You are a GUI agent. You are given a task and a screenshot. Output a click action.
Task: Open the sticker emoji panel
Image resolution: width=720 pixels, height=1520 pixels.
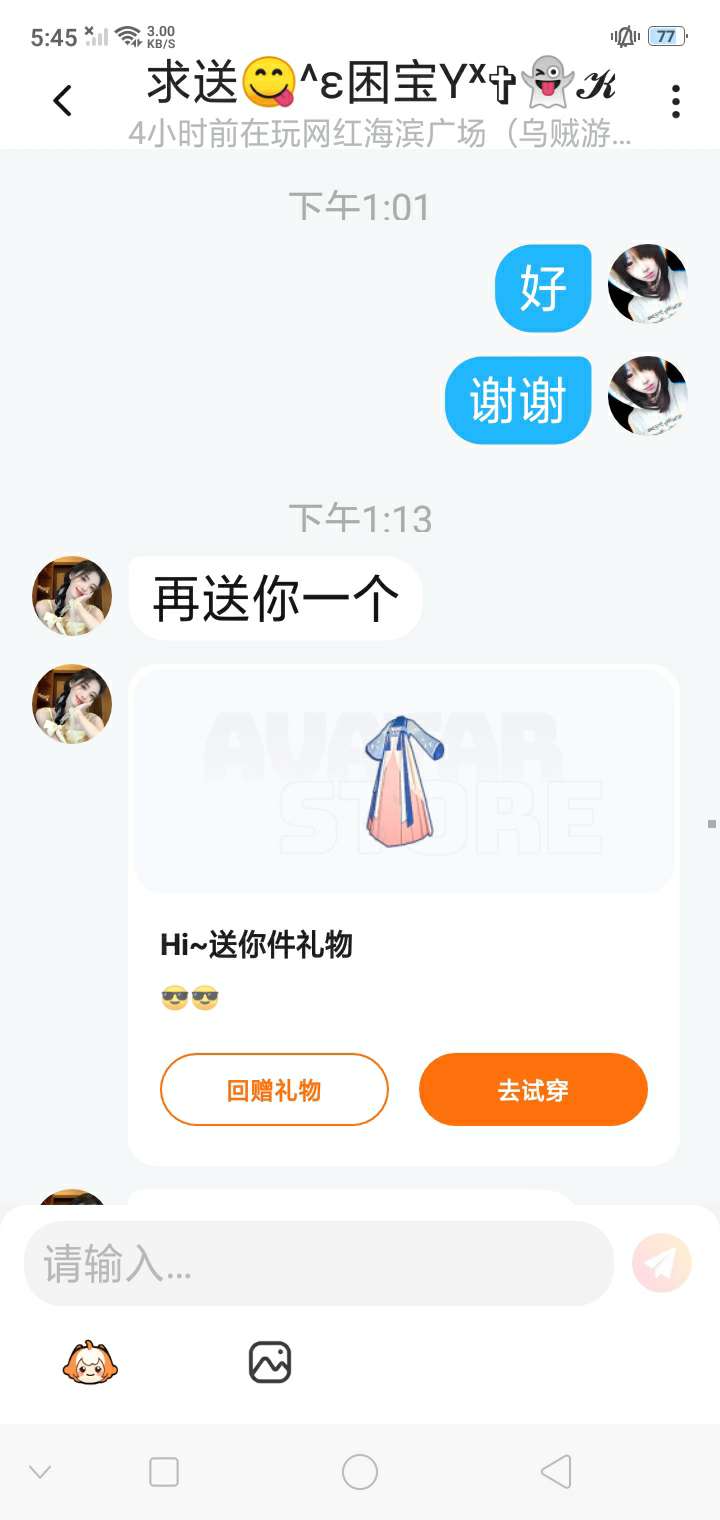[x=90, y=1362]
